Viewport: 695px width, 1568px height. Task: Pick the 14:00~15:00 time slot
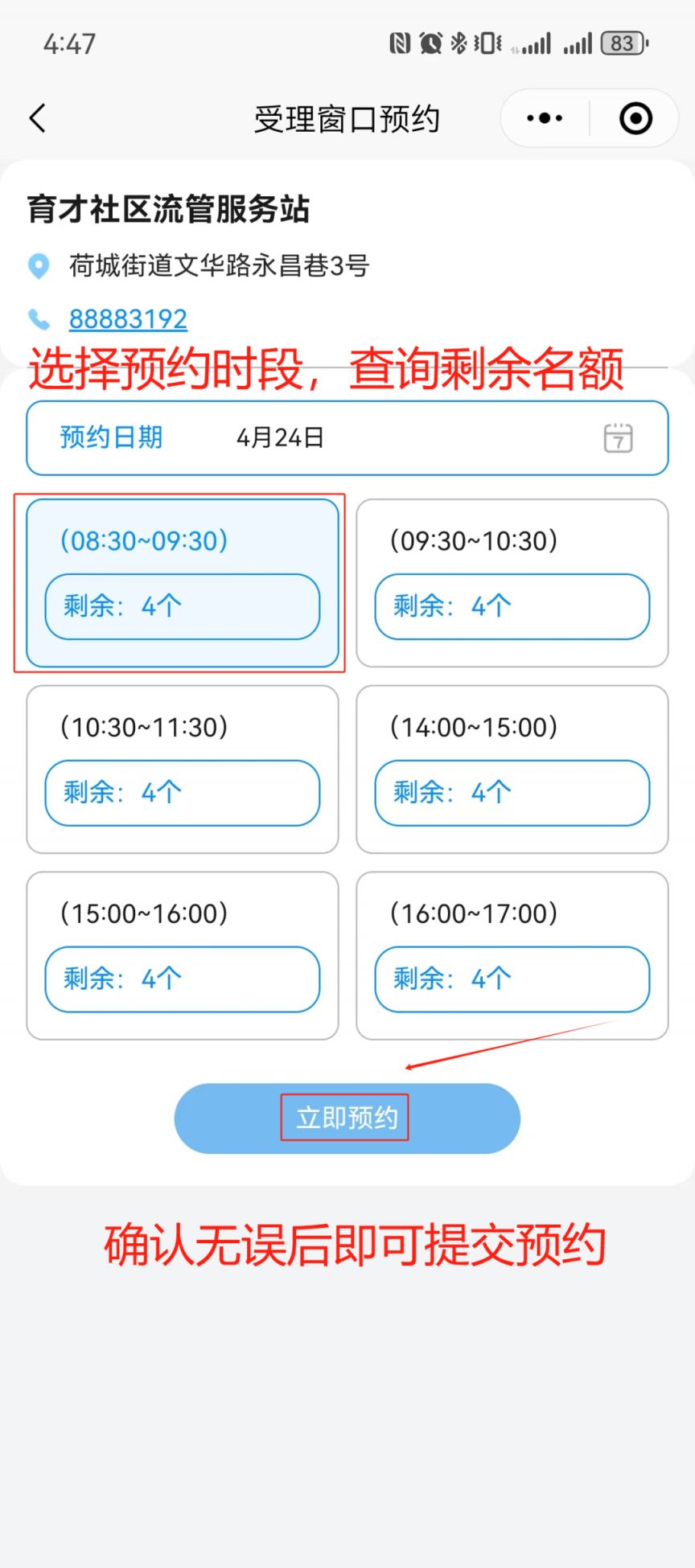[512, 770]
